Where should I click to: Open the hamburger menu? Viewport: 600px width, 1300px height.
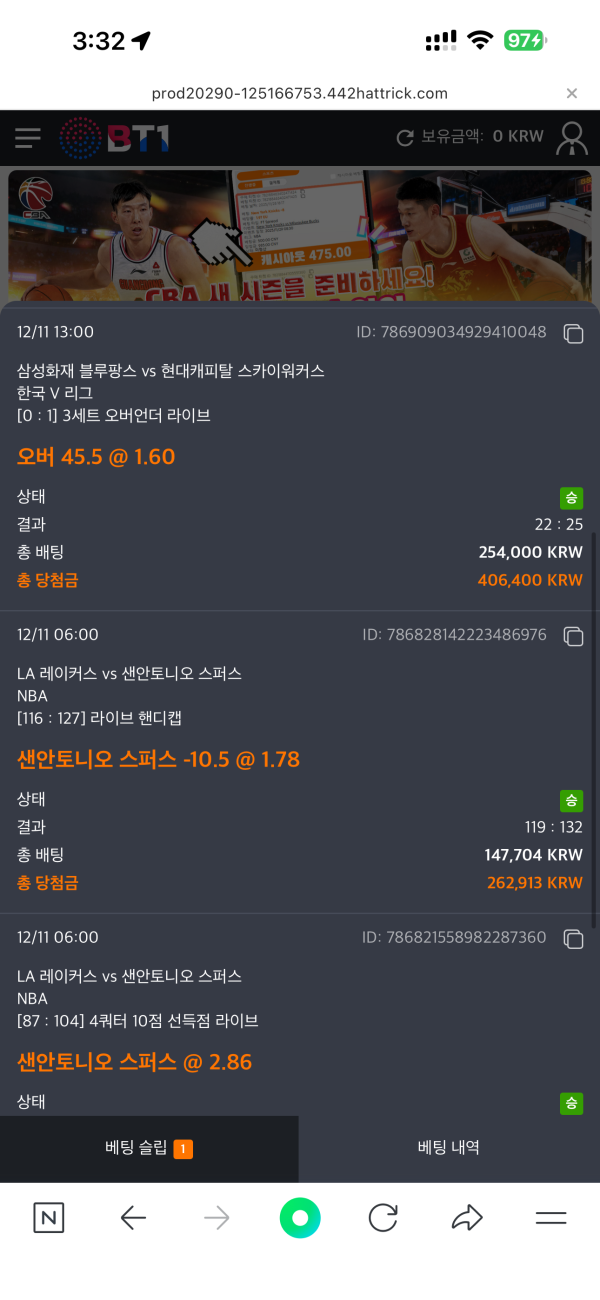[x=28, y=138]
